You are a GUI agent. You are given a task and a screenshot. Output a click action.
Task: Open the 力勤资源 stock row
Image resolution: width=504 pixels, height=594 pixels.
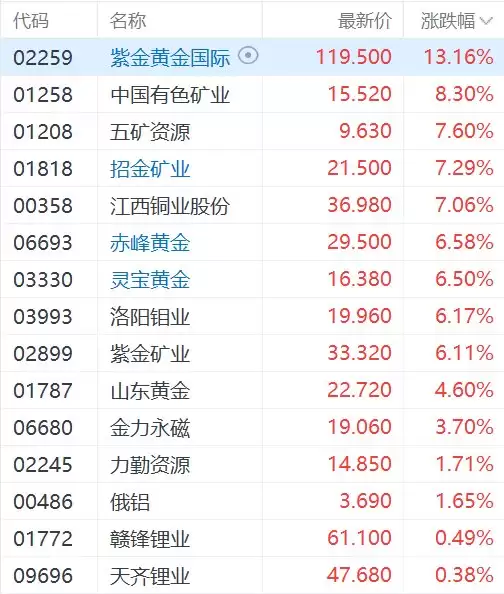(x=252, y=465)
